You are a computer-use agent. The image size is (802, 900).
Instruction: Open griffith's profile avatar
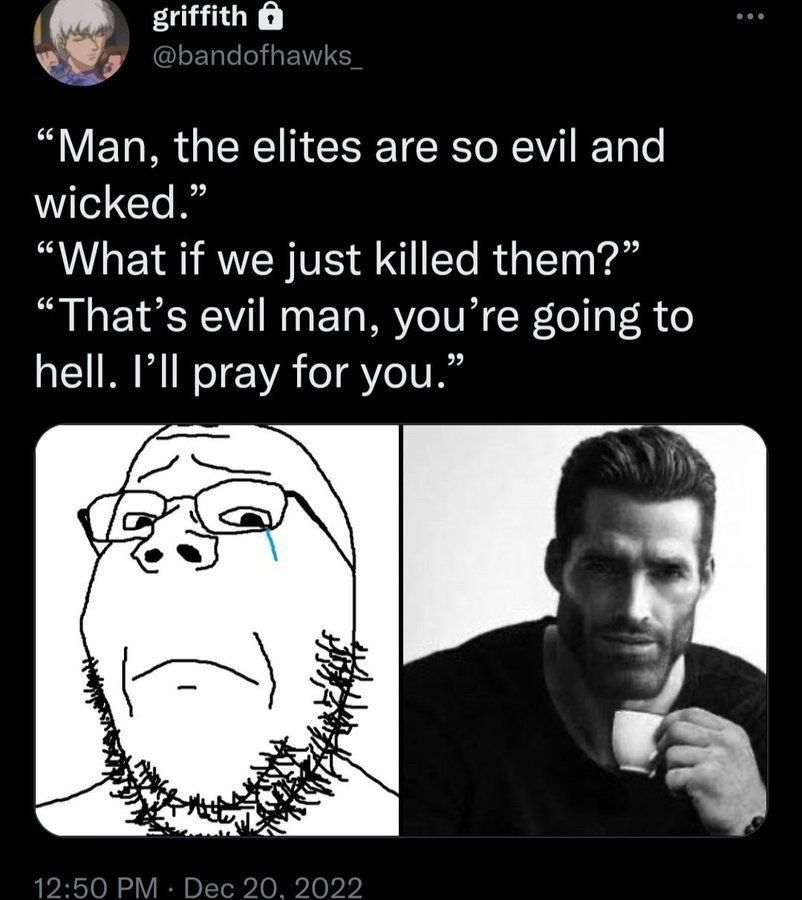81,42
